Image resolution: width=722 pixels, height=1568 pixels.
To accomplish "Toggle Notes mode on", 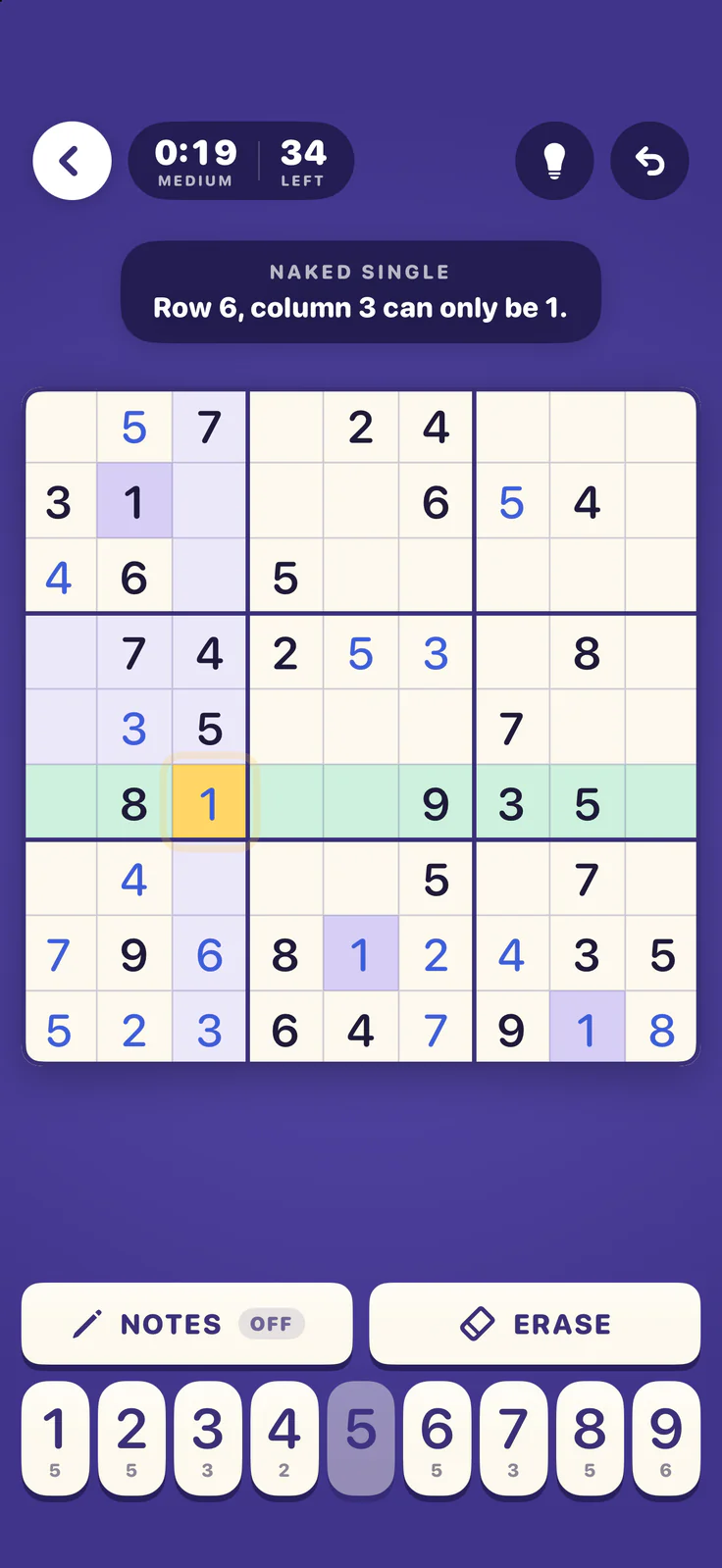I will click(x=186, y=1324).
